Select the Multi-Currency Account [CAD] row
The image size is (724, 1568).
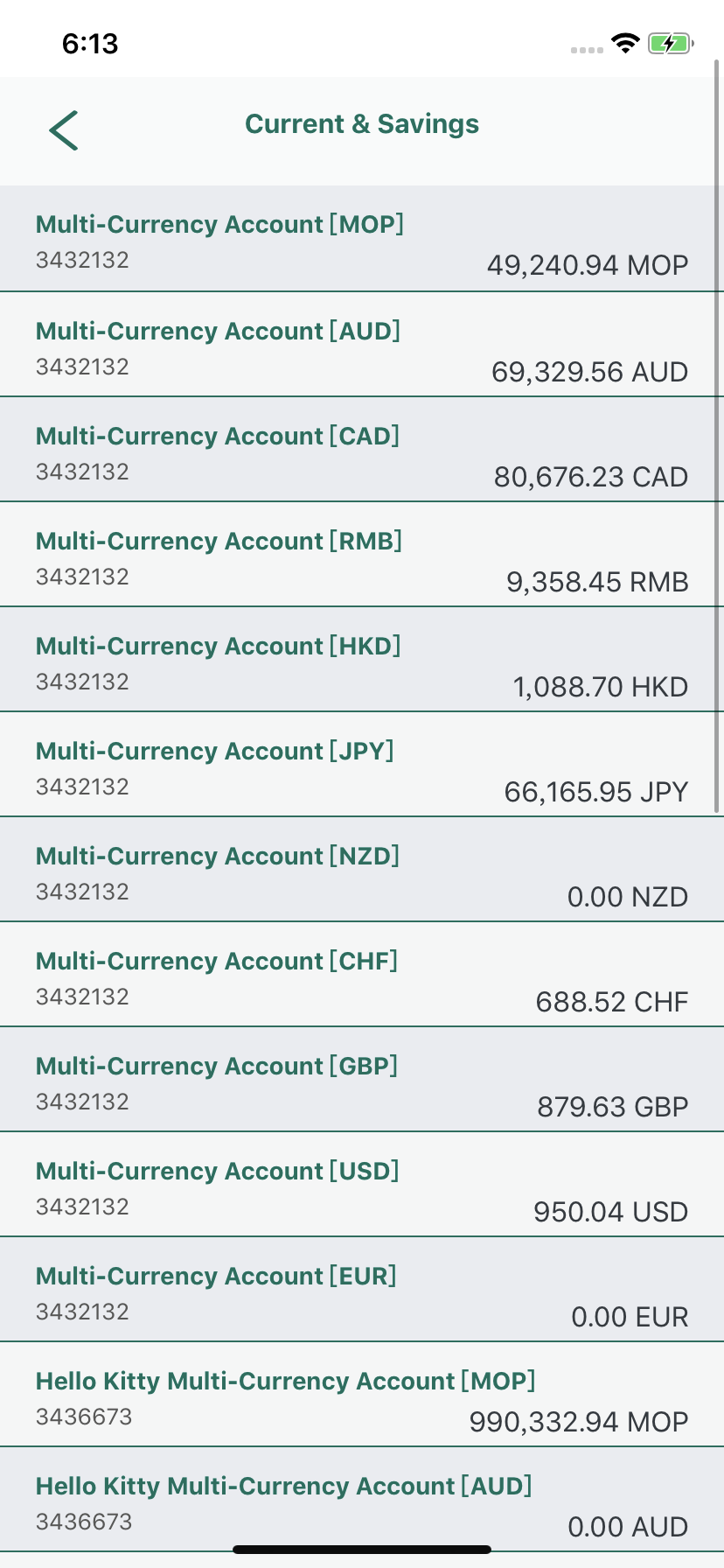coord(362,449)
